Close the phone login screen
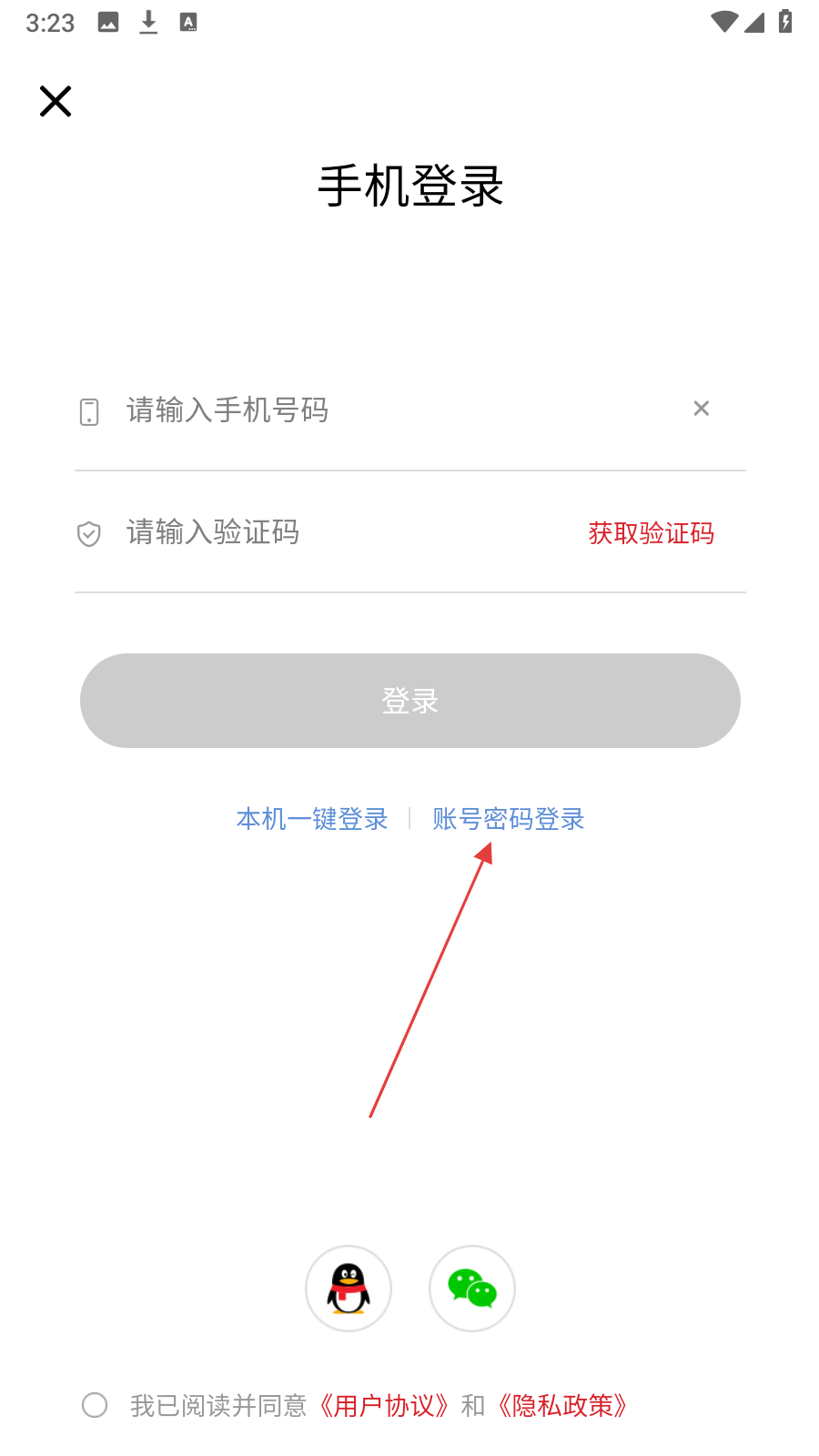 (56, 101)
